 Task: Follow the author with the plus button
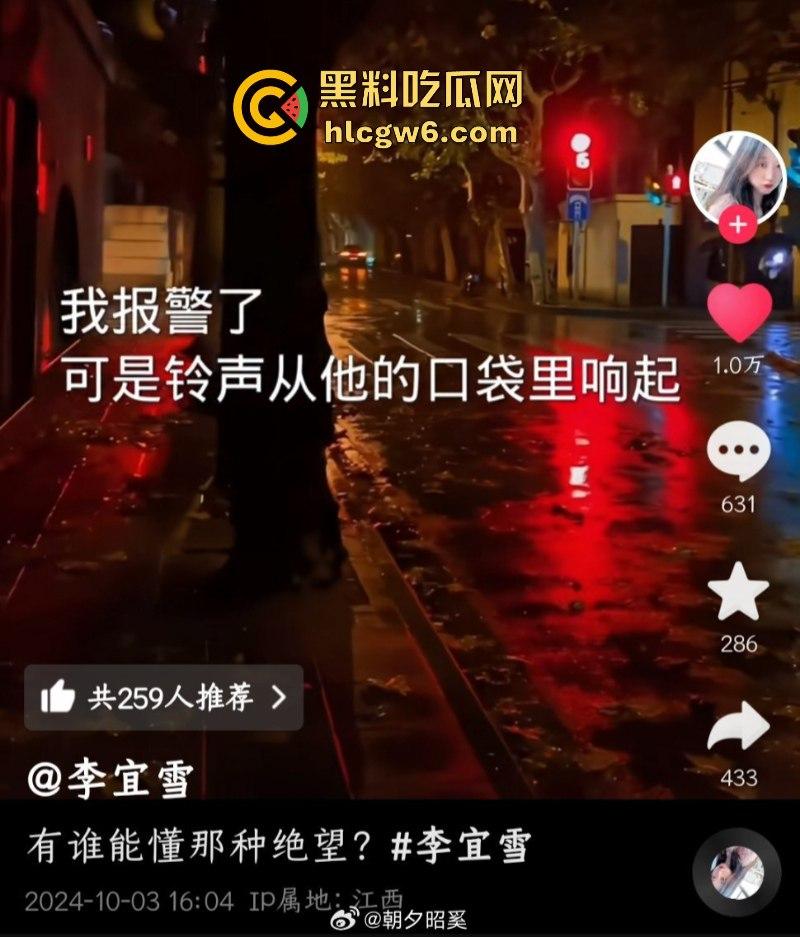coord(738,225)
